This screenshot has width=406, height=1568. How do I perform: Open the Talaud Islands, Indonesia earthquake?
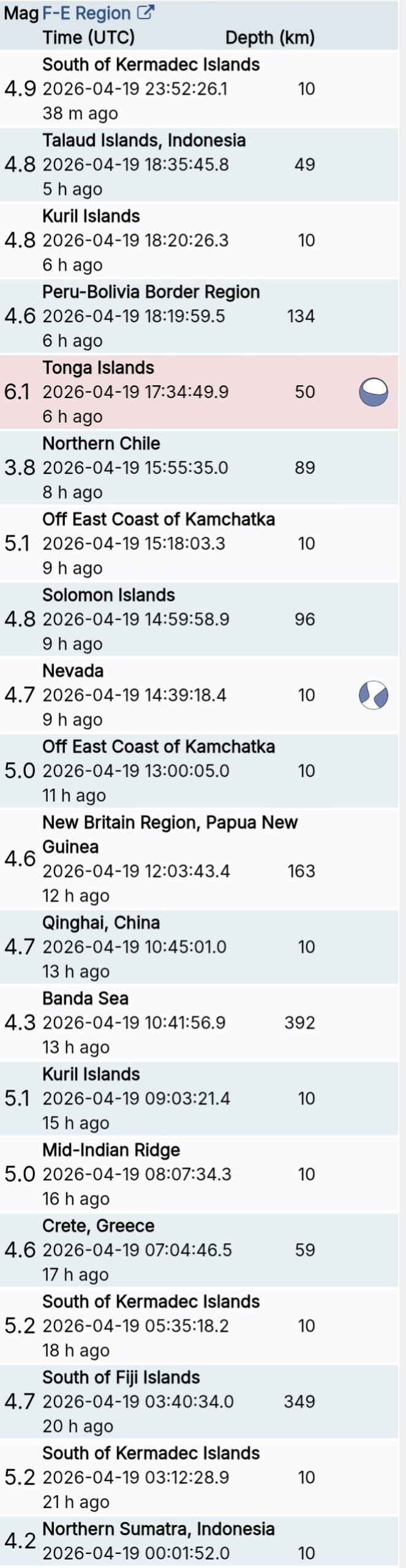pos(144,140)
